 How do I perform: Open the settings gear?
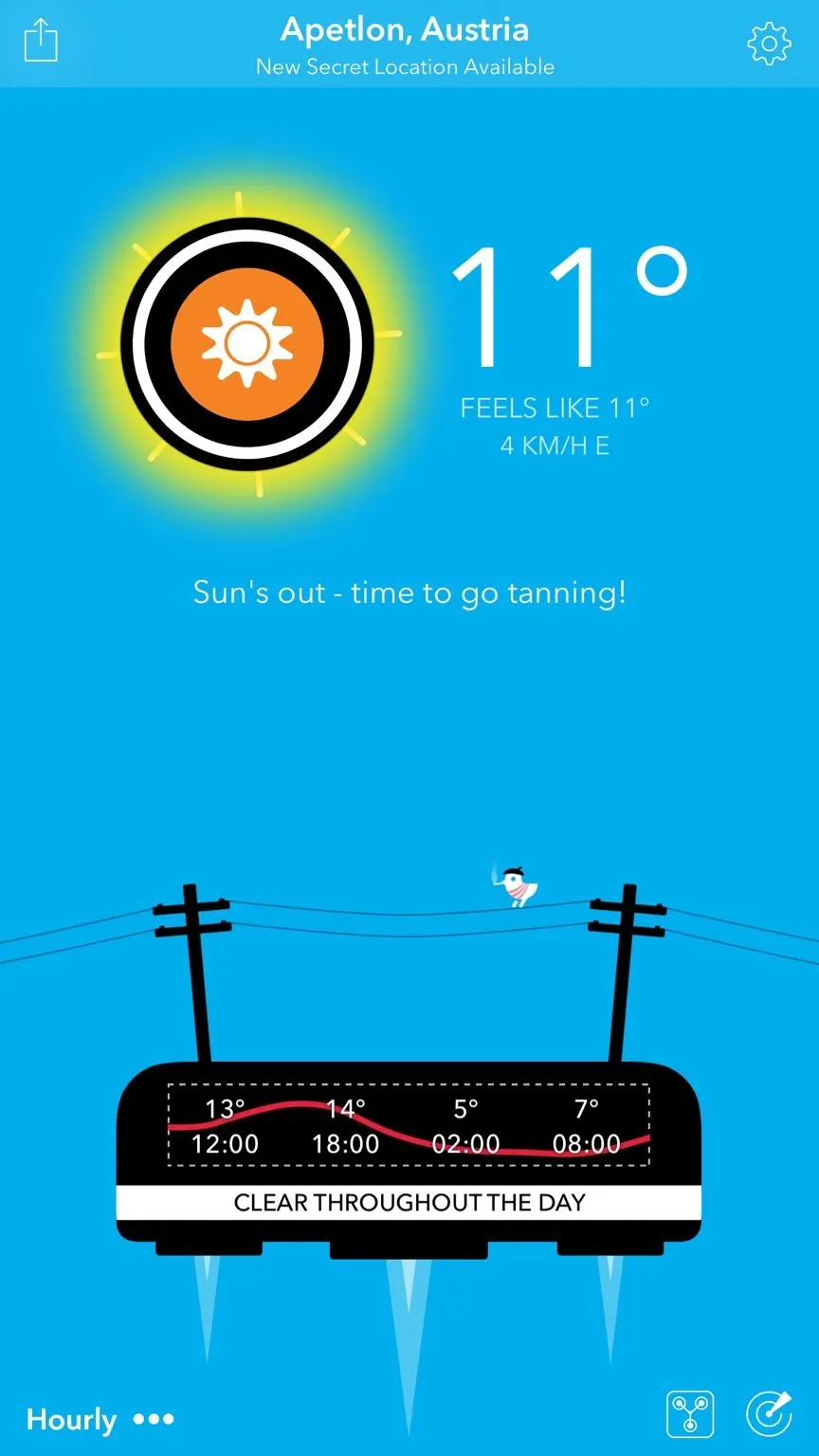(x=768, y=44)
